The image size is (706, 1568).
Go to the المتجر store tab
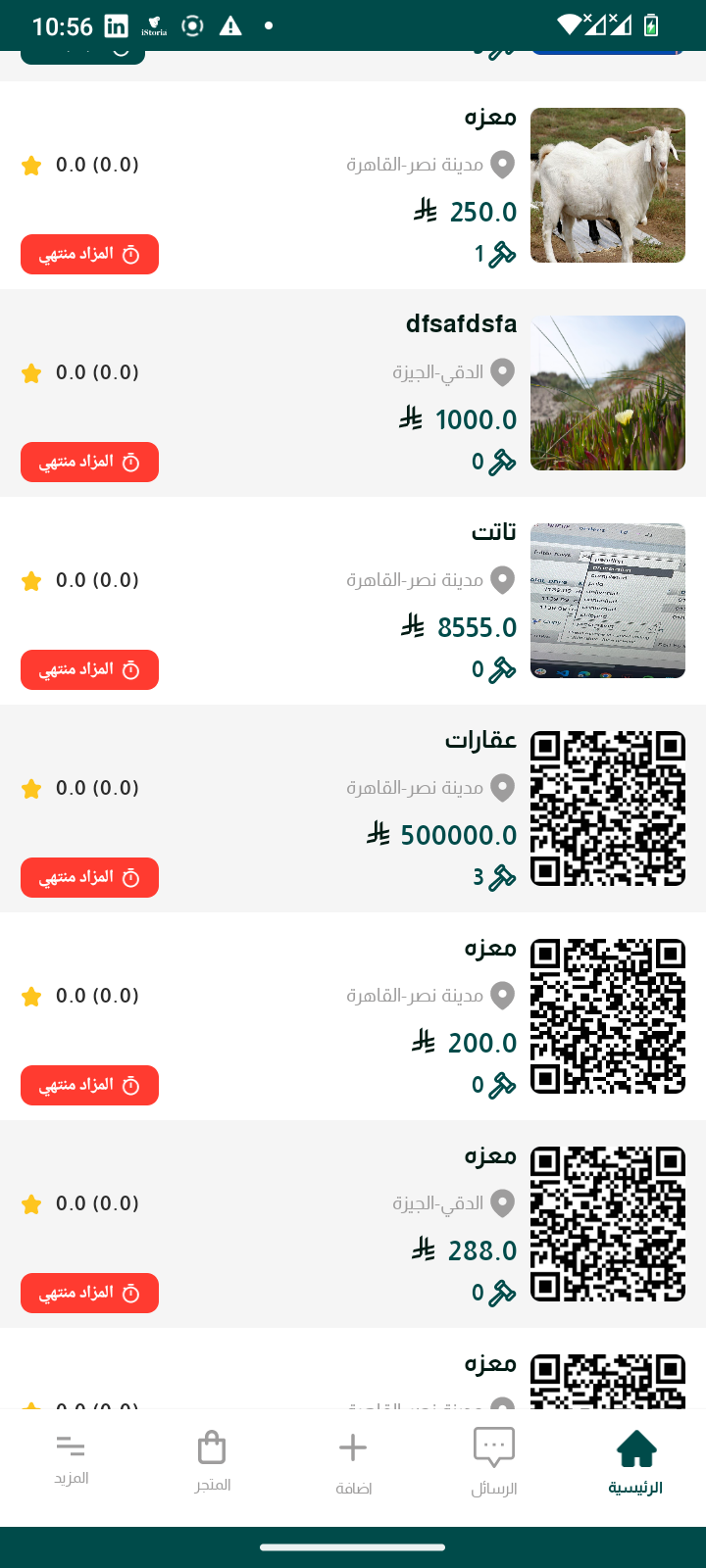click(212, 1463)
